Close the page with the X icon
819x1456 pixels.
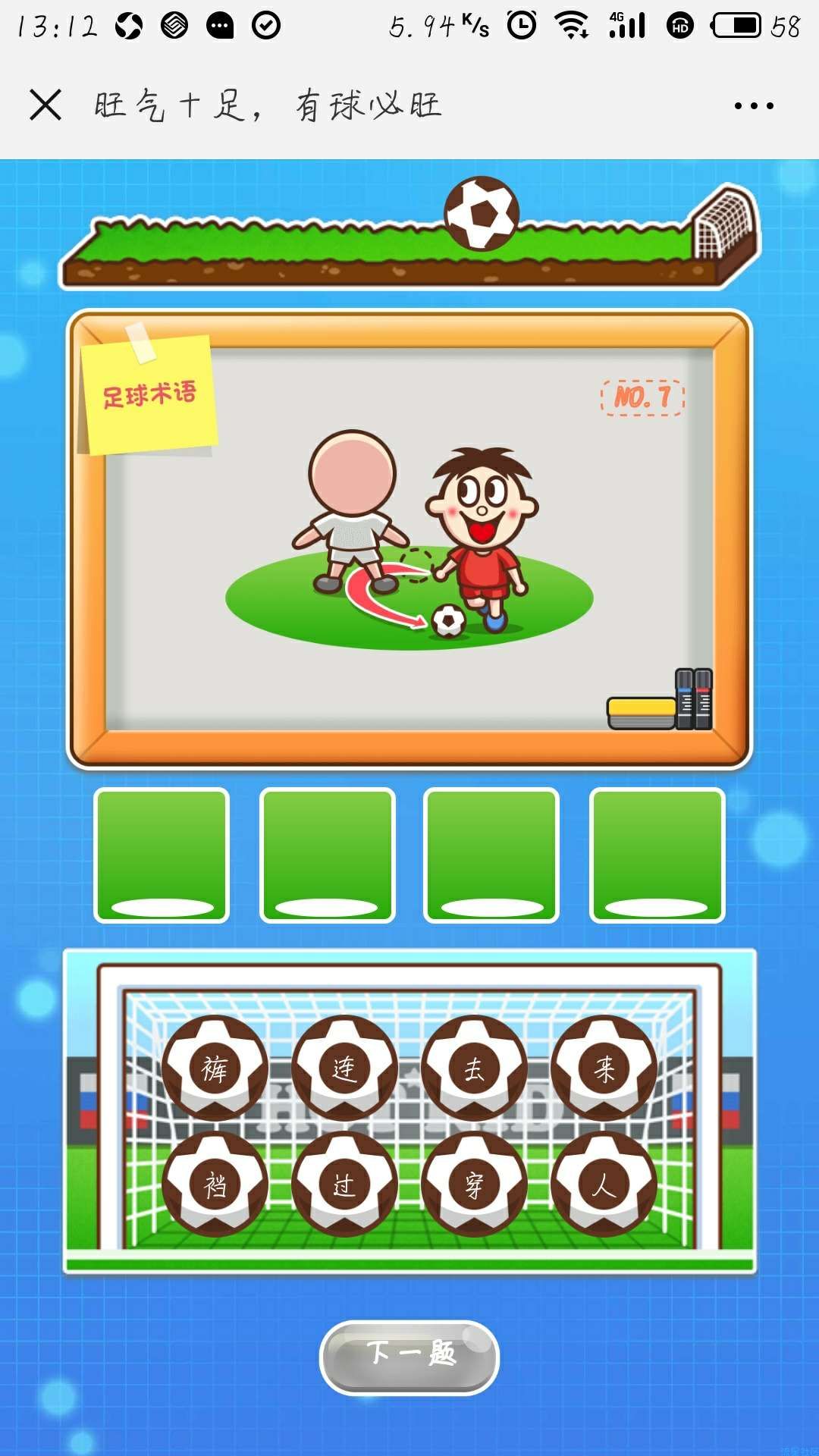pyautogui.click(x=45, y=105)
